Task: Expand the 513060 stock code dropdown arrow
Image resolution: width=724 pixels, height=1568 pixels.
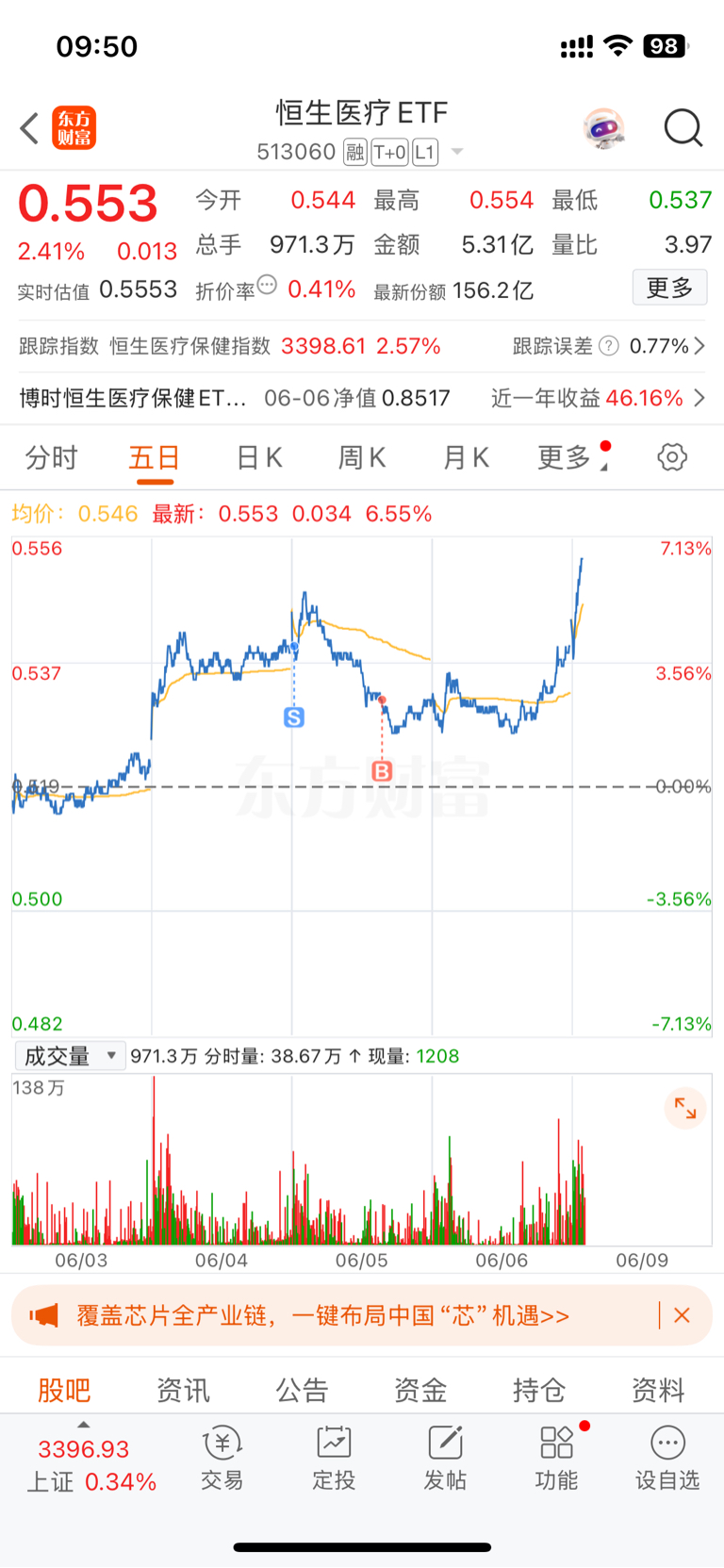Action: [x=456, y=151]
